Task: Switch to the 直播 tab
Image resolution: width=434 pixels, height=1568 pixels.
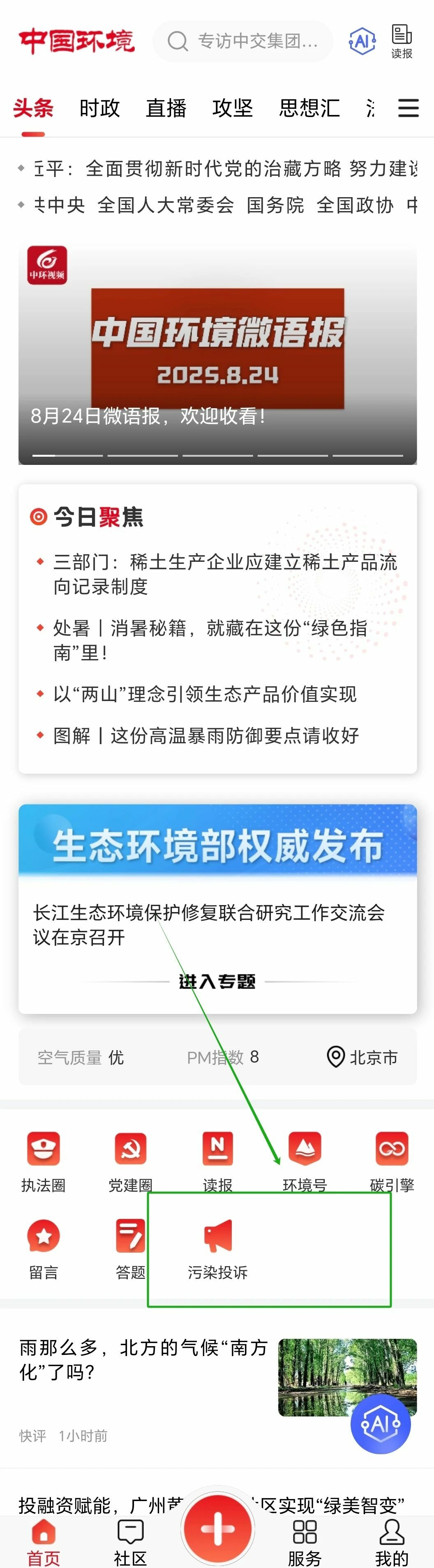Action: pyautogui.click(x=166, y=108)
